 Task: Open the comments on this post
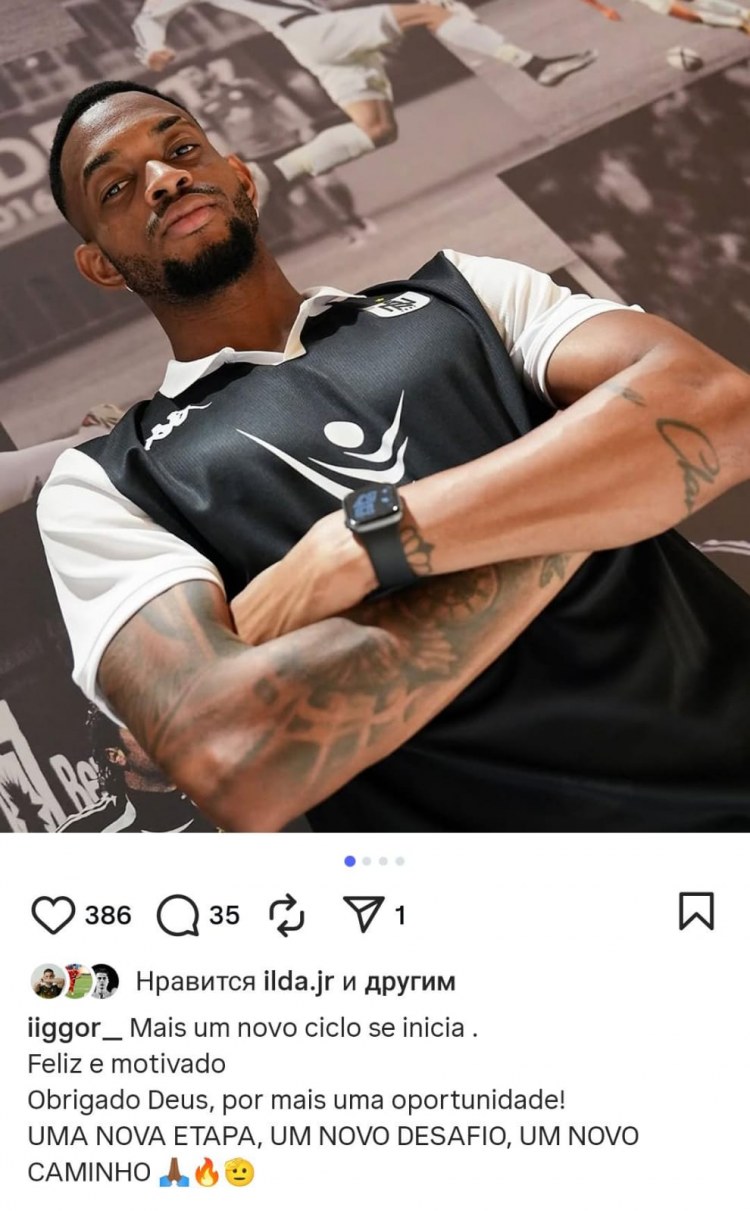[178, 915]
